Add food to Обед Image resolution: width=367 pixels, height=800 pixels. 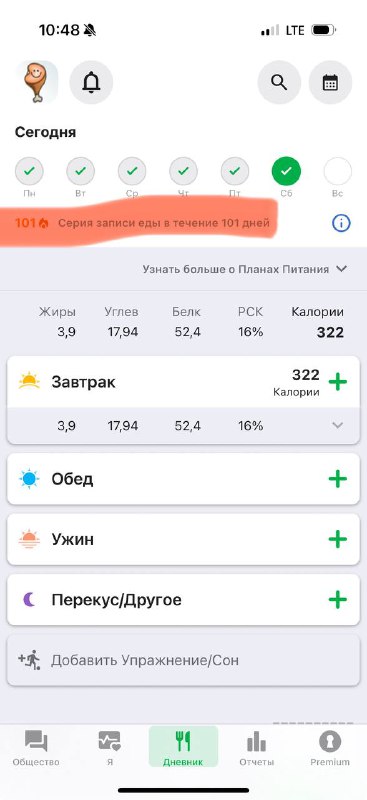point(337,479)
